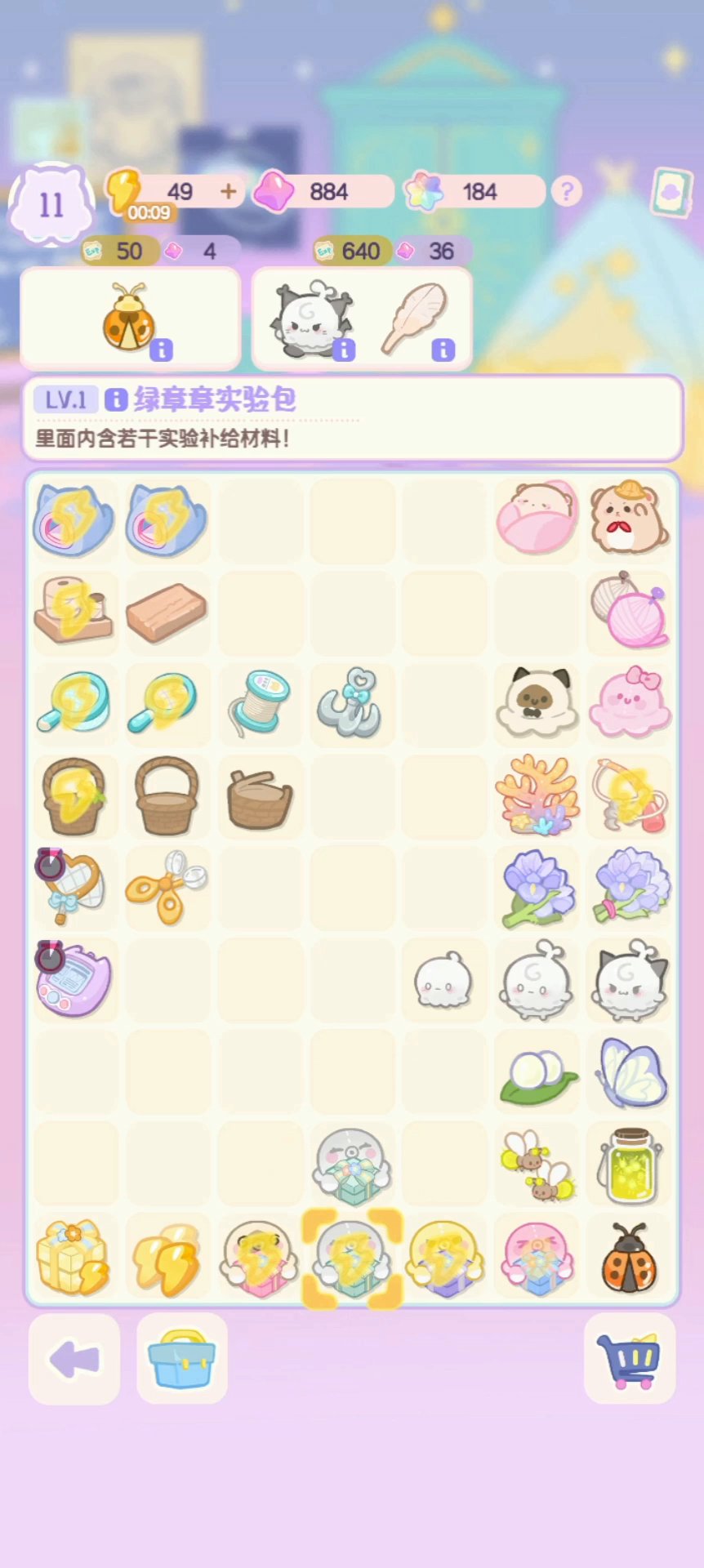704x1568 pixels.
Task: Select the orange scissors item
Action: pos(167,887)
